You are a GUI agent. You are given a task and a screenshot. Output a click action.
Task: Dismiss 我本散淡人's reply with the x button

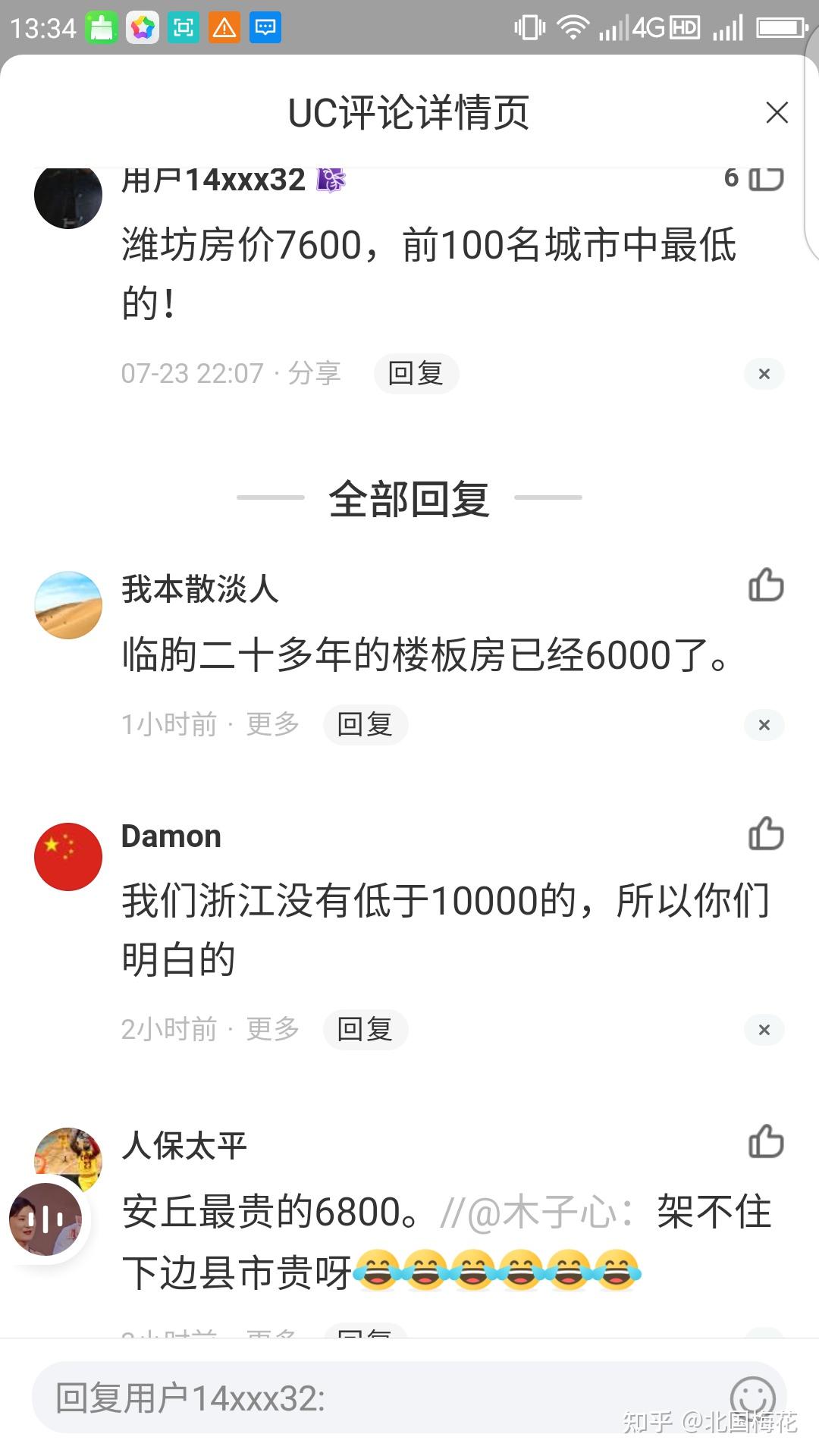point(764,725)
